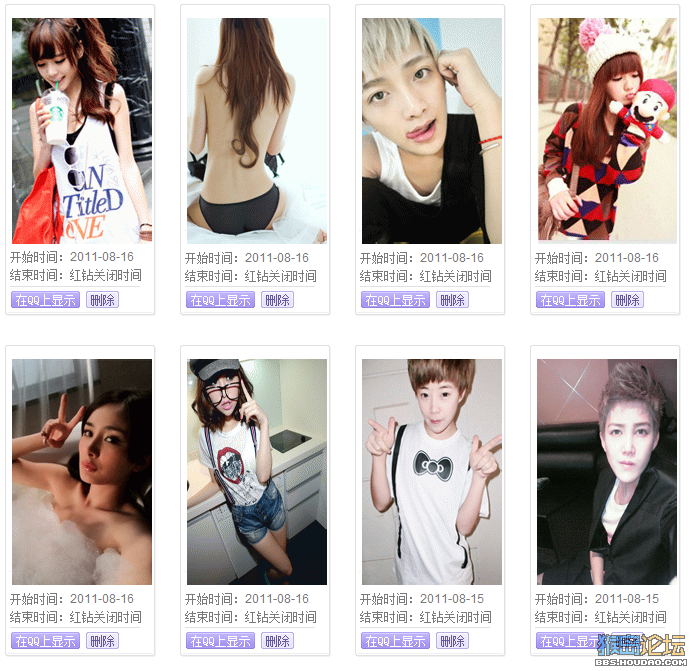Tap 在QQ上显示 under the Mario plush photo

(x=570, y=300)
